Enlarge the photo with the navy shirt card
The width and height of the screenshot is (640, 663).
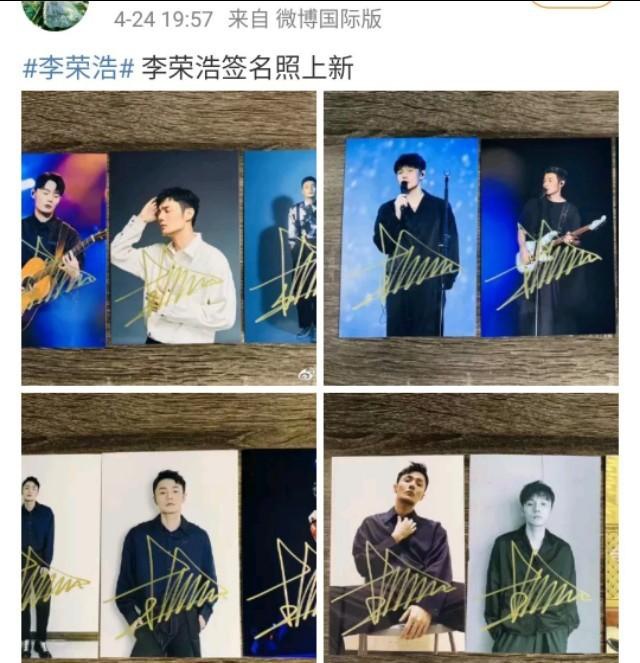click(169, 526)
